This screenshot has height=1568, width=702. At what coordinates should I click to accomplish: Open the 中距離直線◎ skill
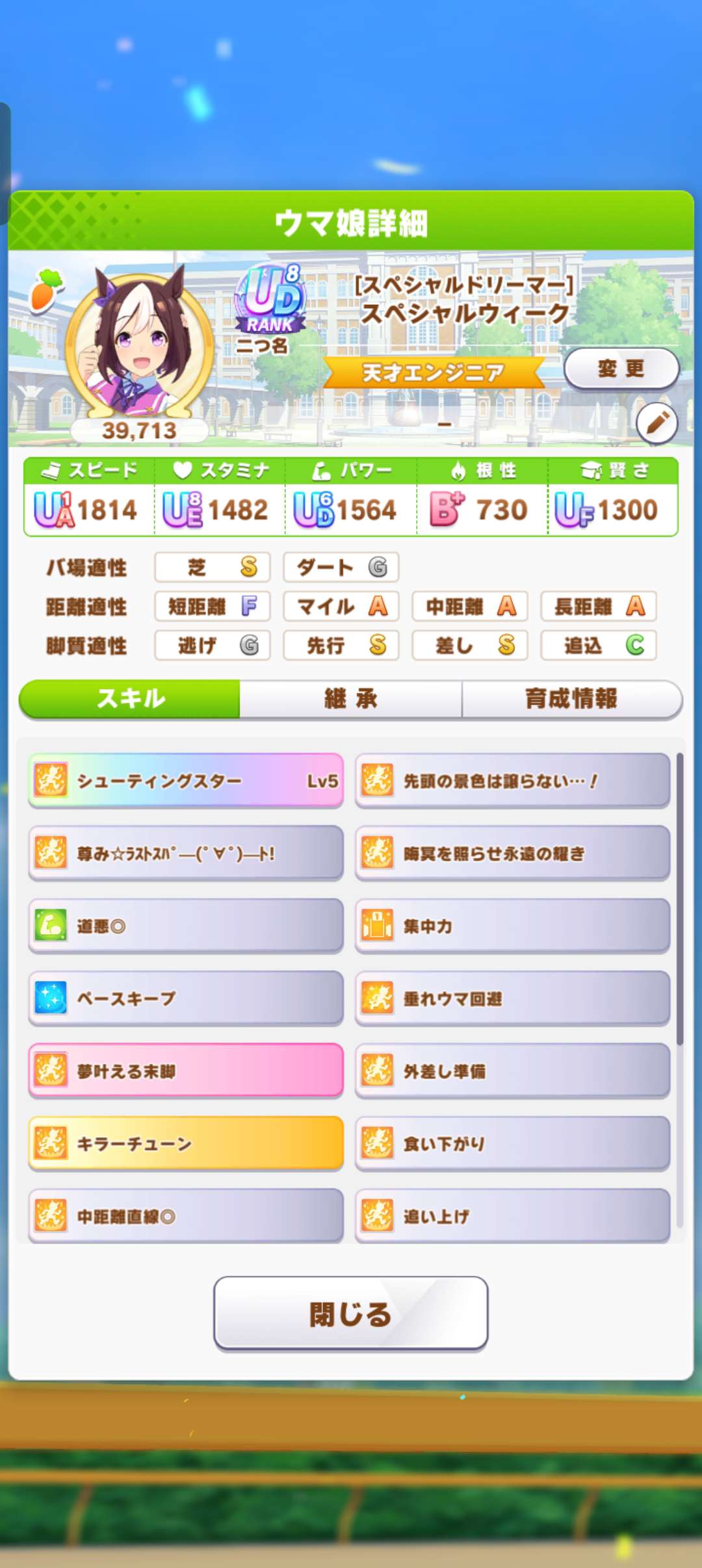pyautogui.click(x=186, y=1216)
